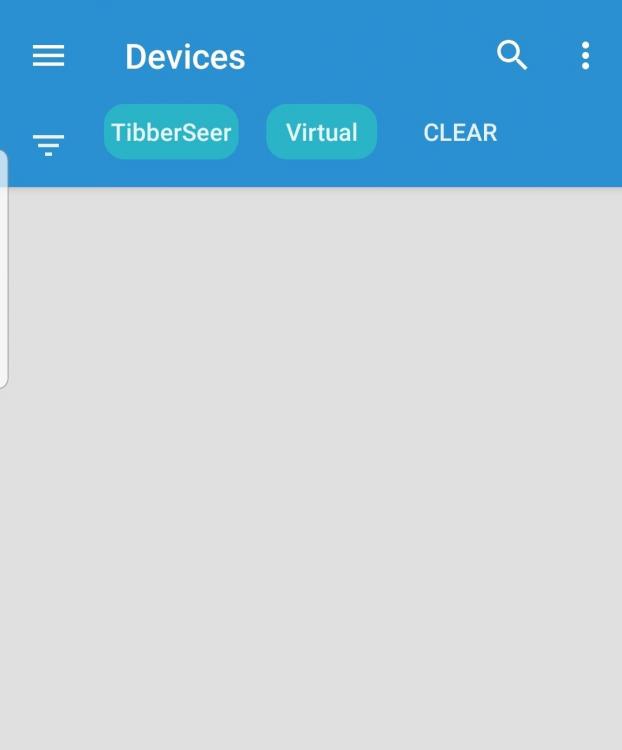Image resolution: width=622 pixels, height=750 pixels.
Task: Search devices with the magnifier icon
Action: coord(512,56)
